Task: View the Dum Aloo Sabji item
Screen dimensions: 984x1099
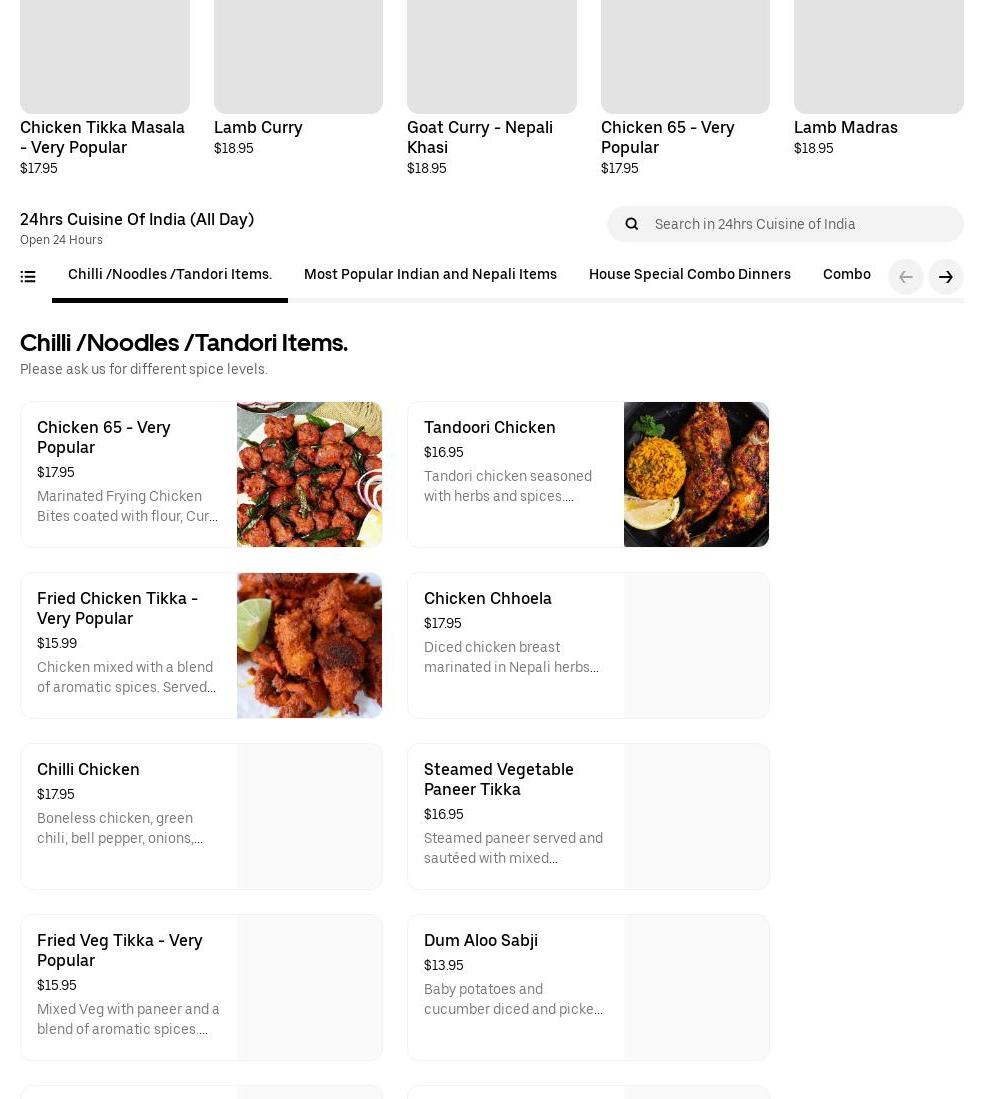Action: coord(588,987)
